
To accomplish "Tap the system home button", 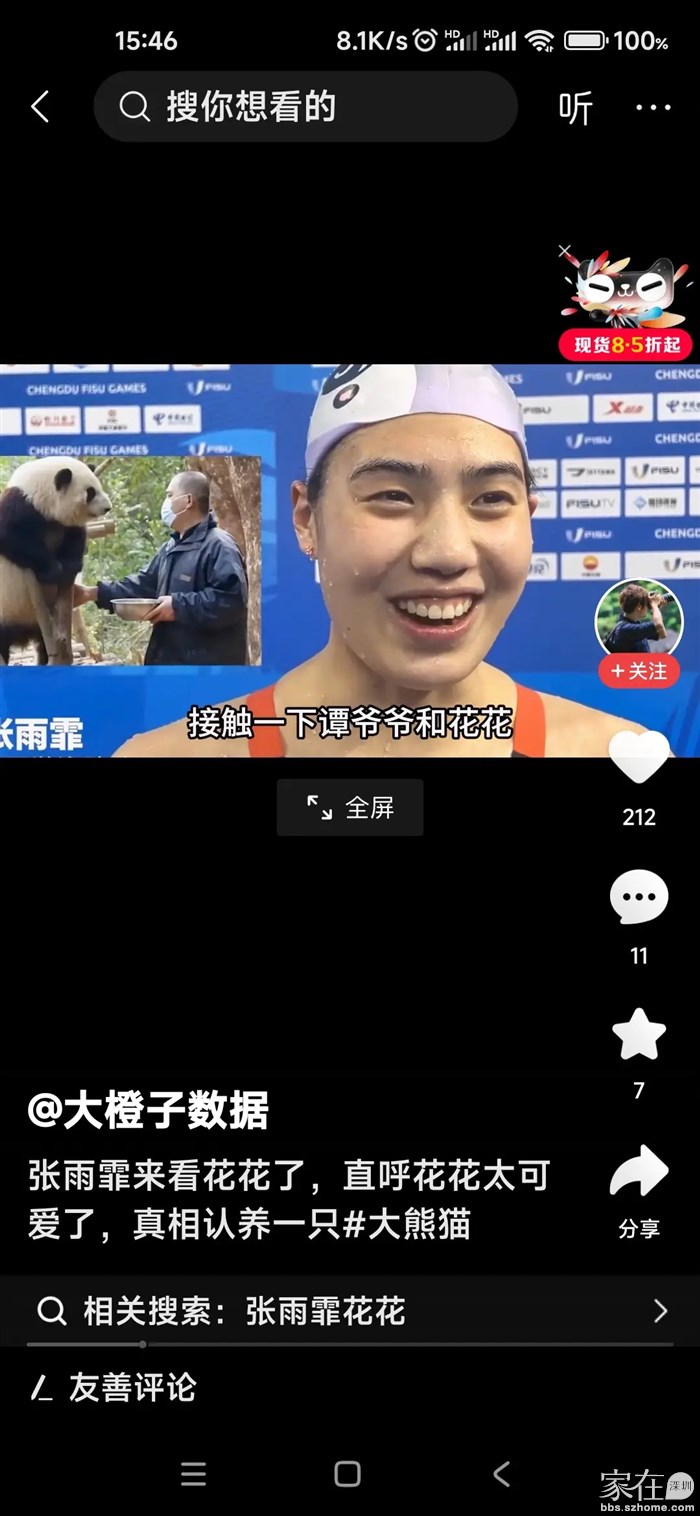I will point(347,1474).
